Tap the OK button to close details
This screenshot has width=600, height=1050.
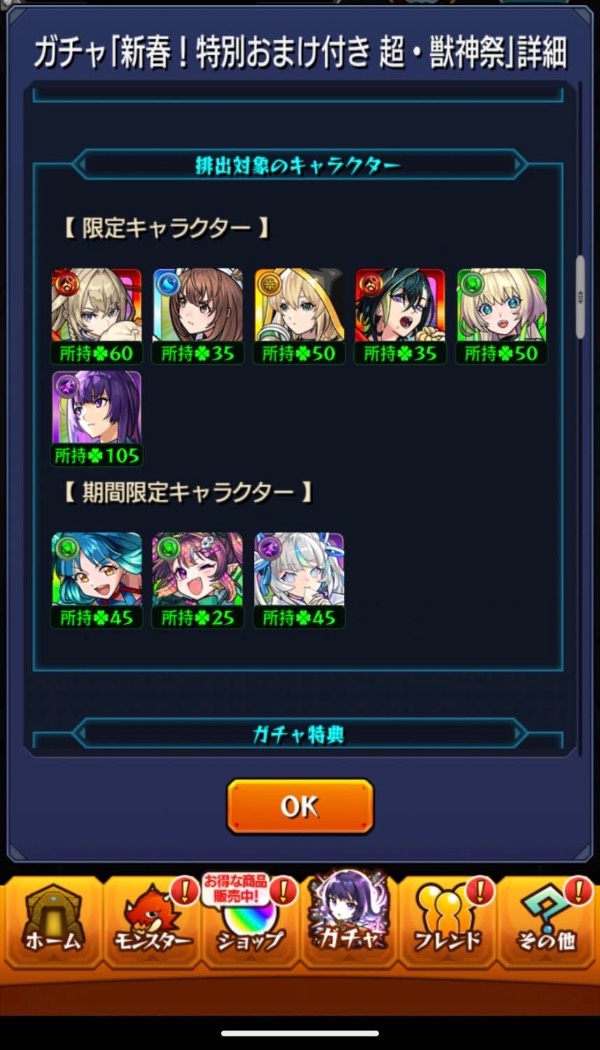(x=300, y=806)
